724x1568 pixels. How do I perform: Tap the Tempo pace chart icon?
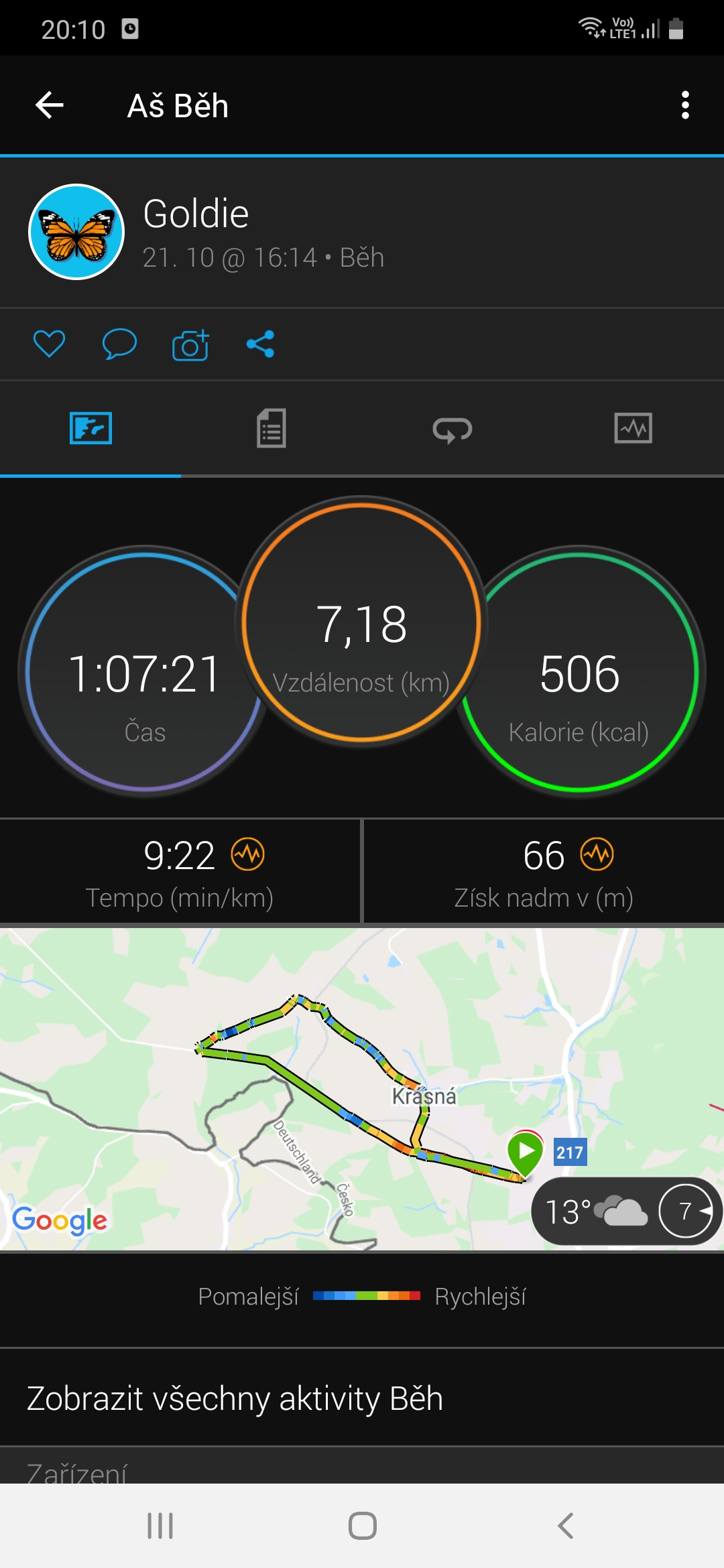coord(248,854)
